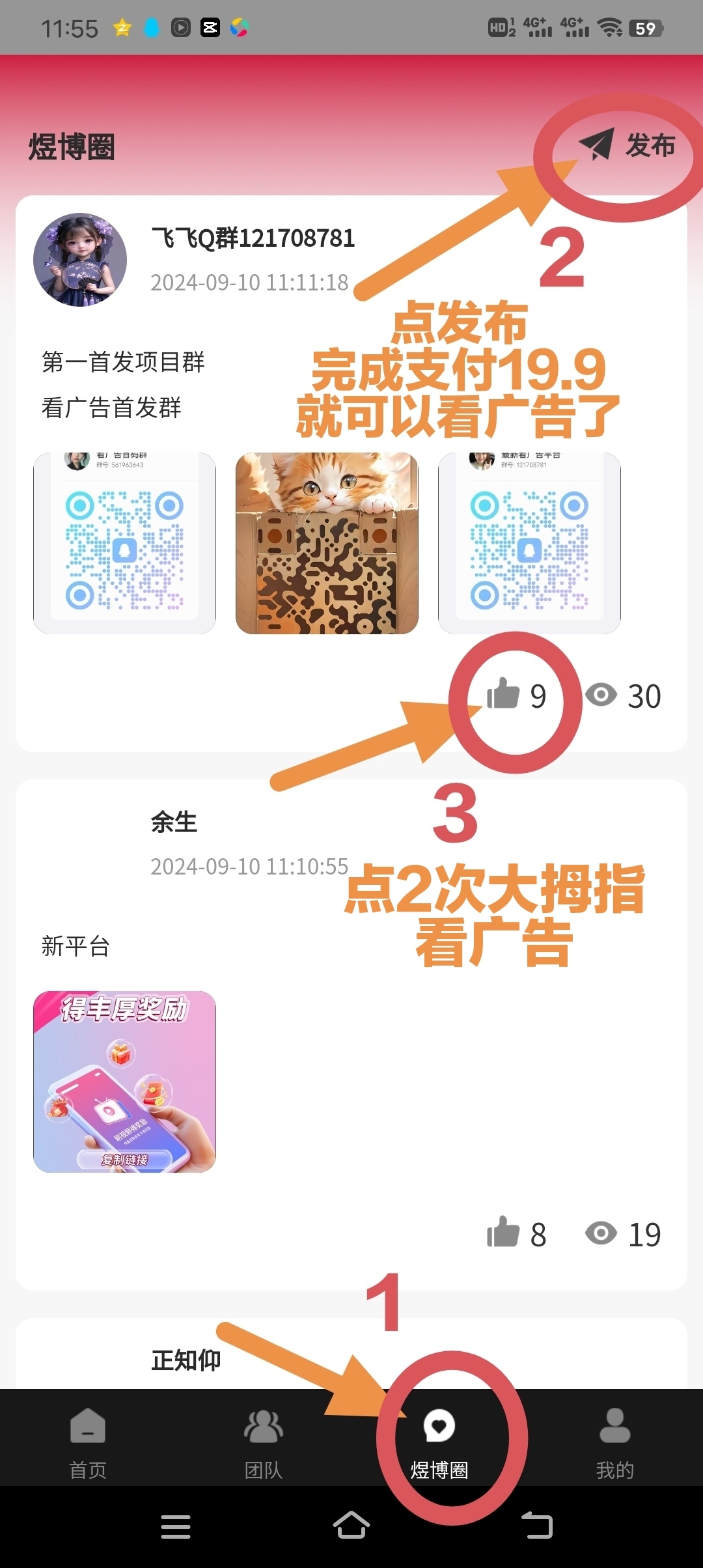This screenshot has height=1568, width=703.
Task: Open the first QR image in 飞飞Q群's post
Action: [x=124, y=543]
